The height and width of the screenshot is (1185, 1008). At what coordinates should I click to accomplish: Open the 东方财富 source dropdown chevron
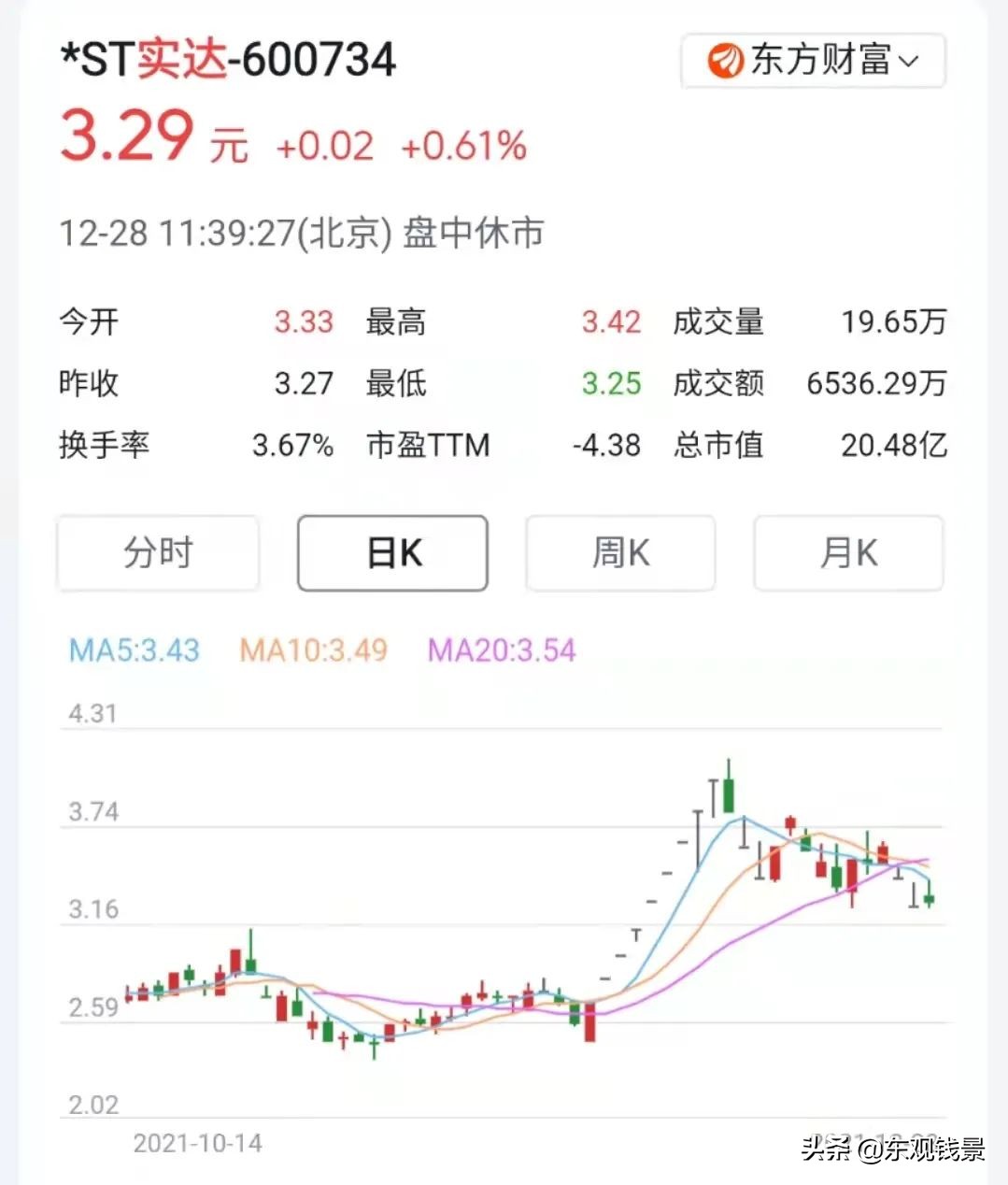pos(910,62)
